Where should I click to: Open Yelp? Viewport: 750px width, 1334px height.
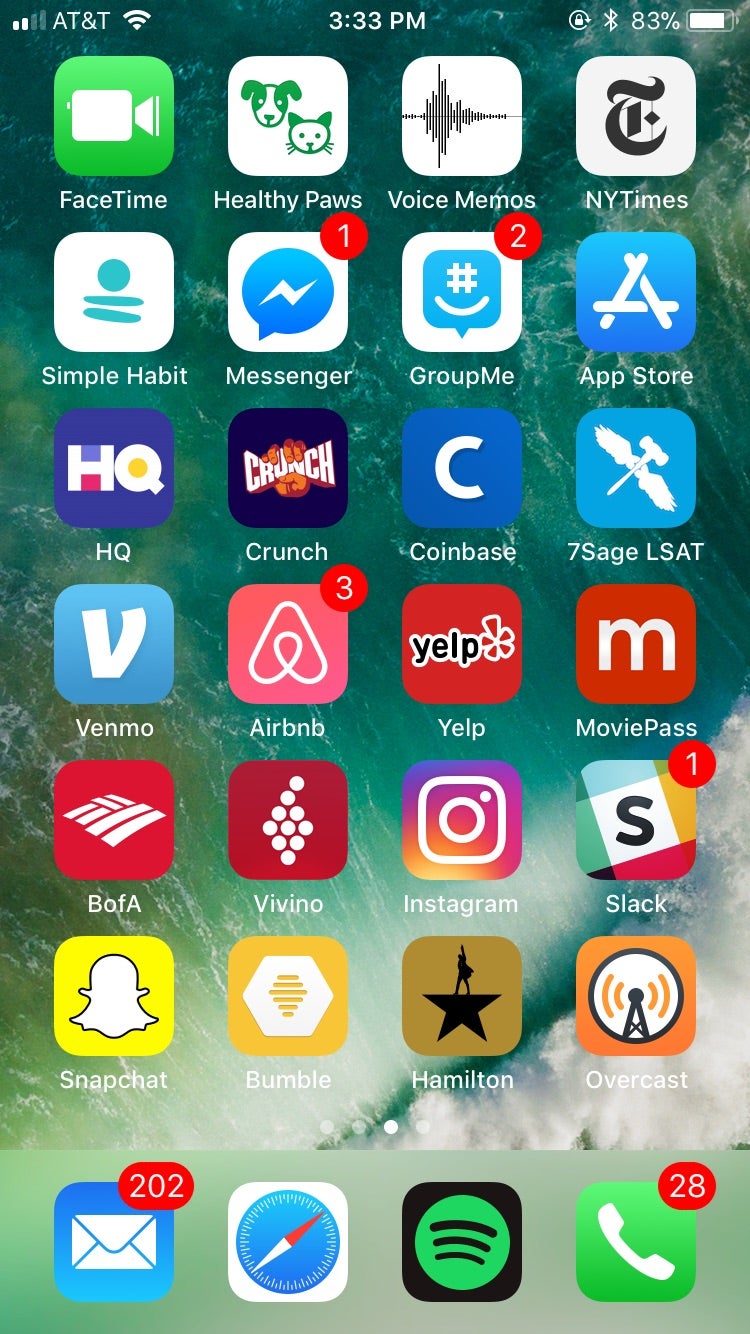[462, 644]
